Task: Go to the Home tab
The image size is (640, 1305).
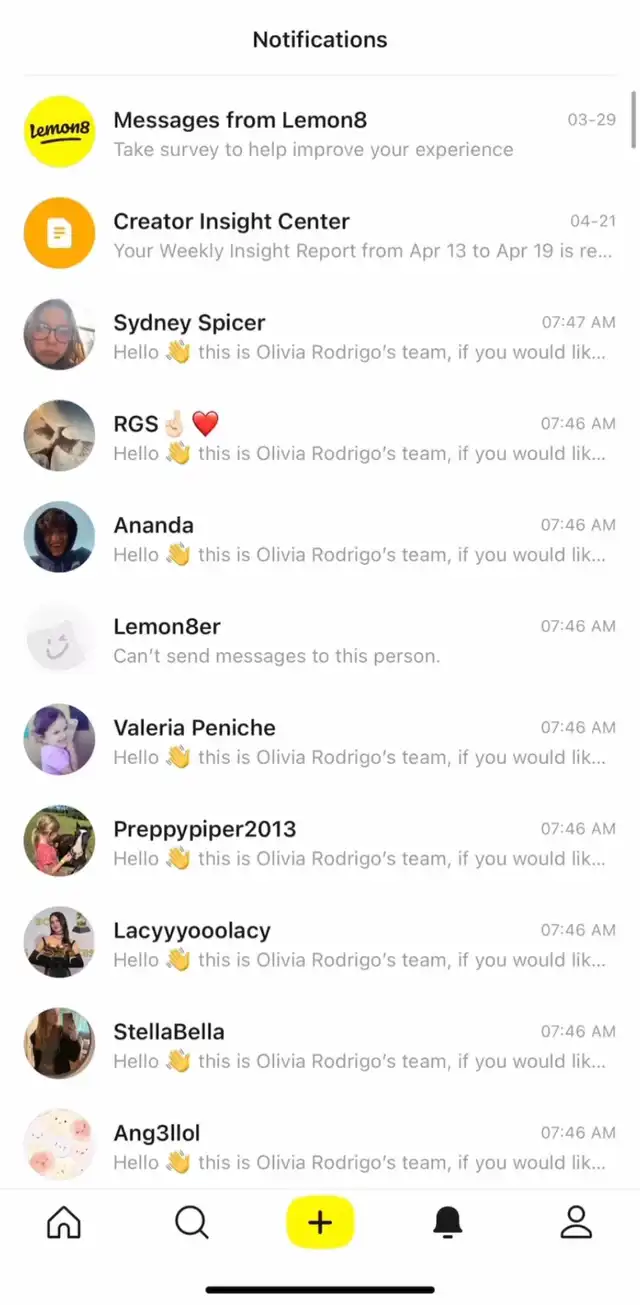Action: click(x=64, y=1222)
